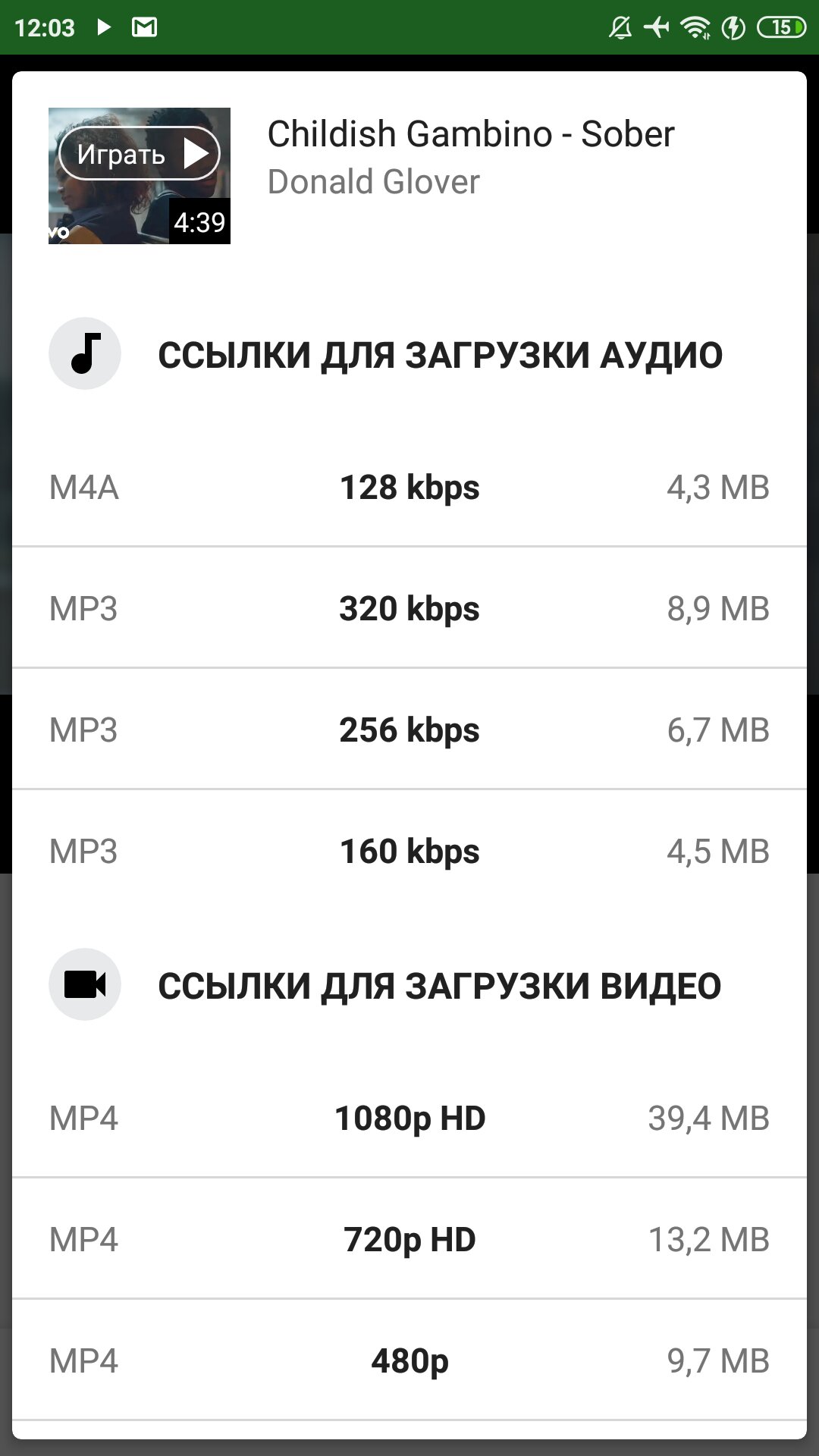The height and width of the screenshot is (1456, 819).
Task: Select MP3 320 kbps download link
Action: coord(409,608)
